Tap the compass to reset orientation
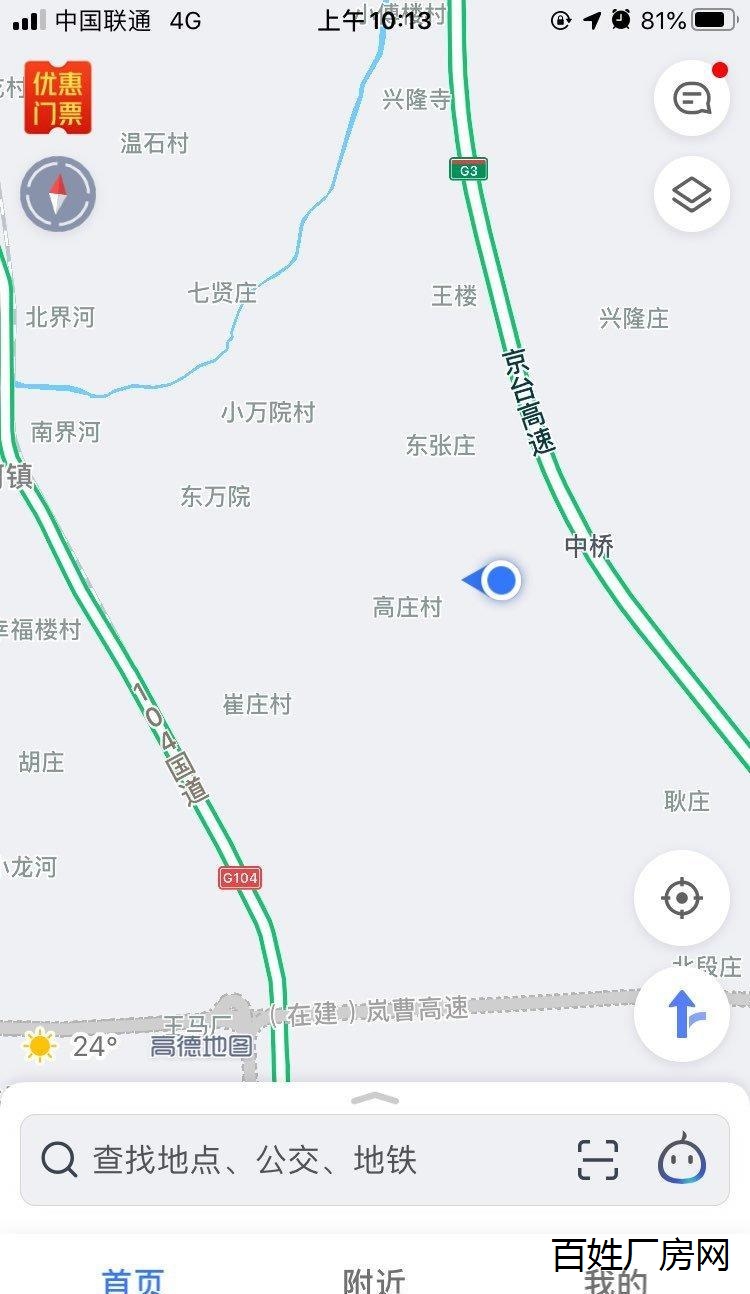Image resolution: width=750 pixels, height=1294 pixels. click(58, 193)
